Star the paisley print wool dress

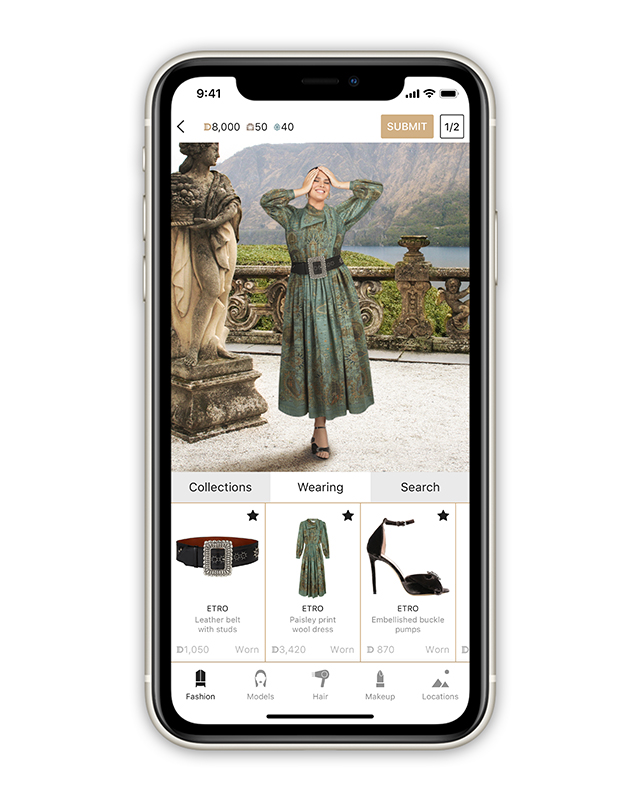click(x=347, y=516)
